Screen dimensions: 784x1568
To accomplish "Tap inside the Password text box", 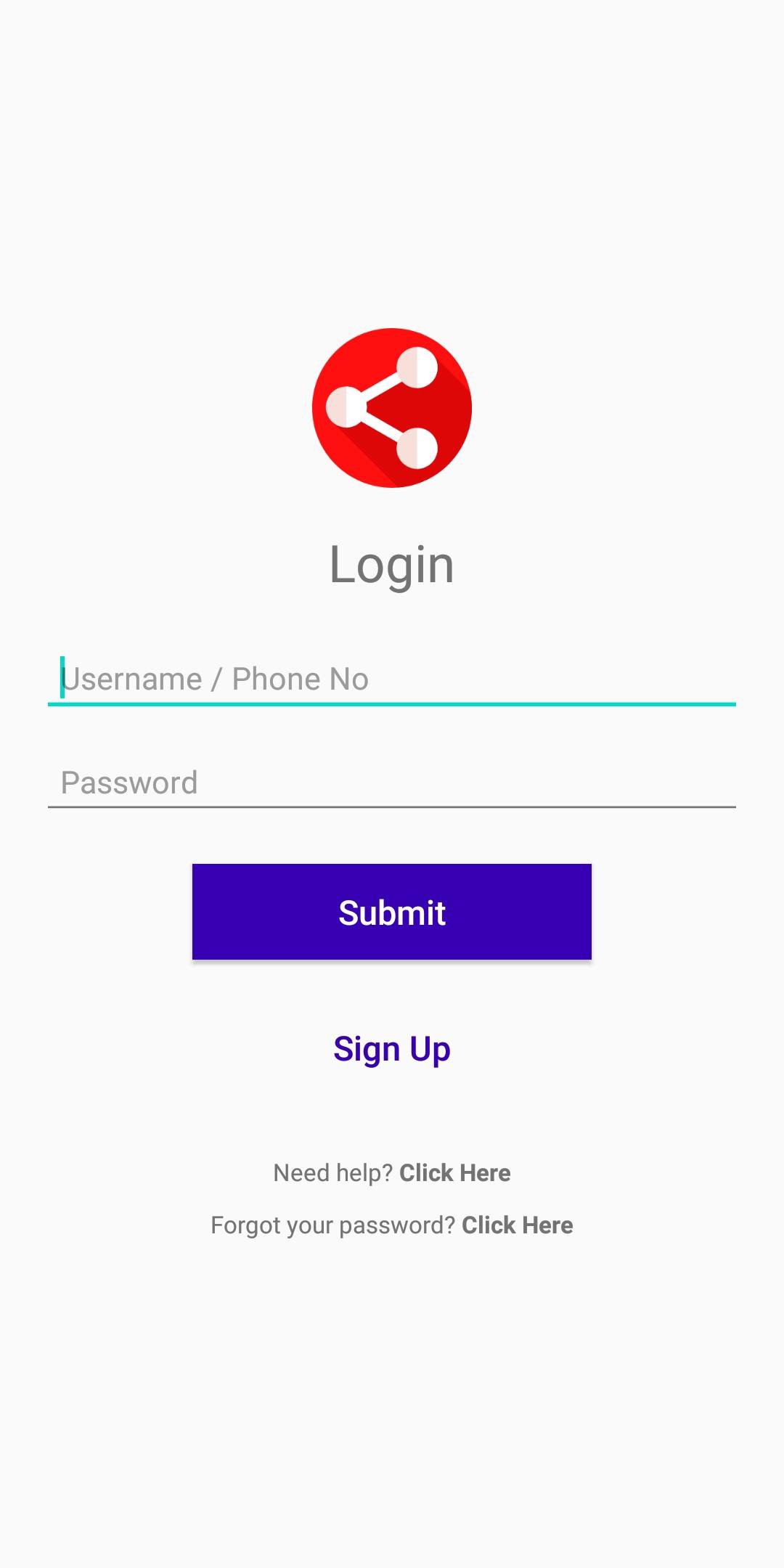I will click(x=392, y=783).
